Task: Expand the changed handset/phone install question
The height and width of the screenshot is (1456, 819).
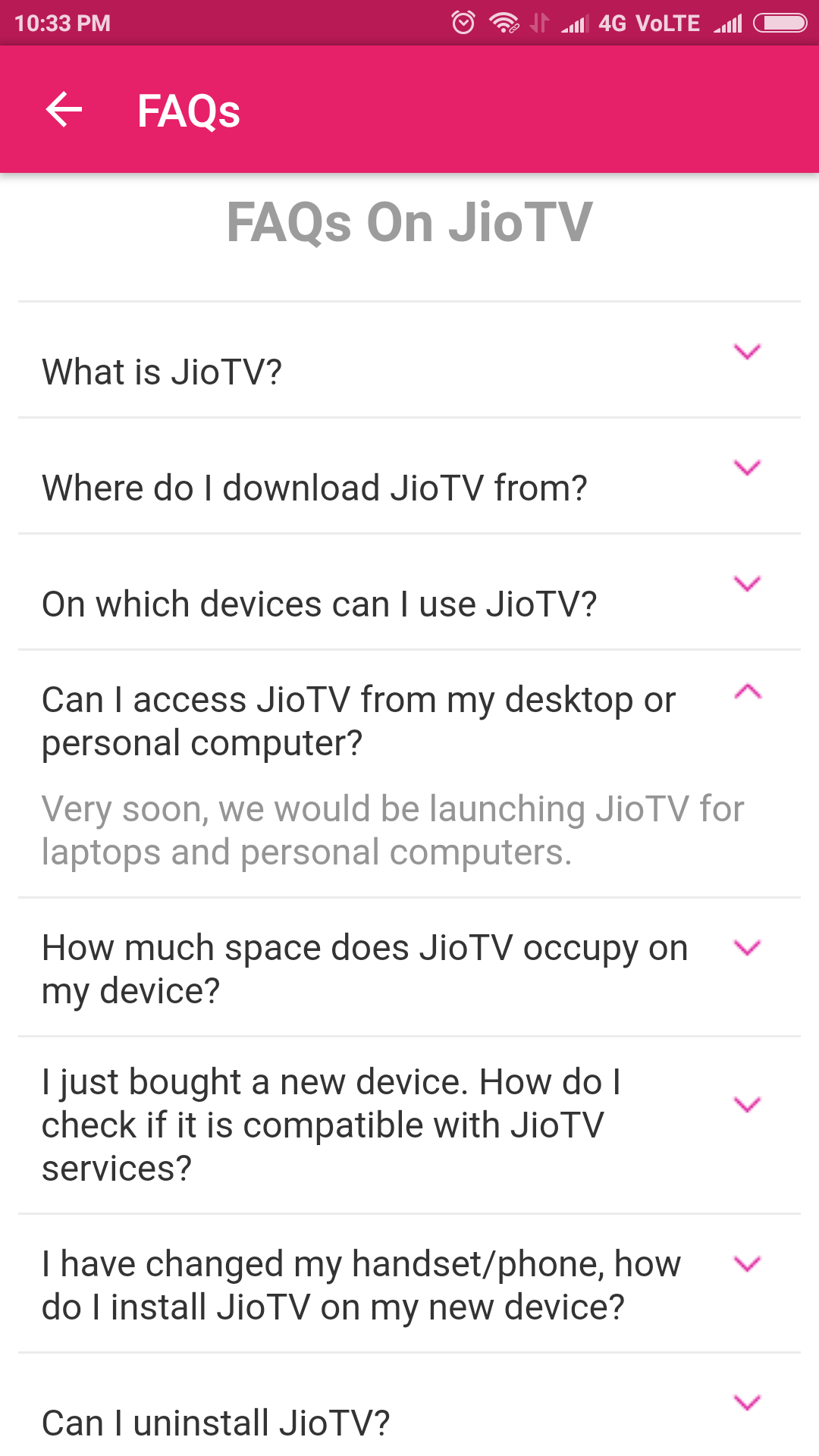Action: coord(747,1264)
